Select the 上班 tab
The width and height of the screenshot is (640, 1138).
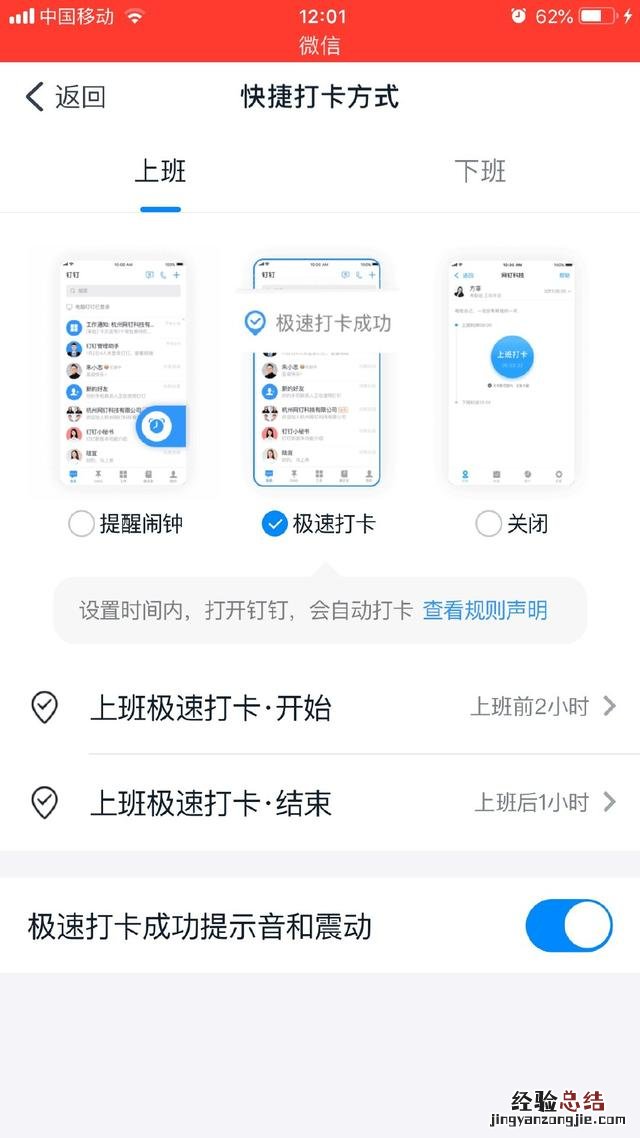click(160, 171)
